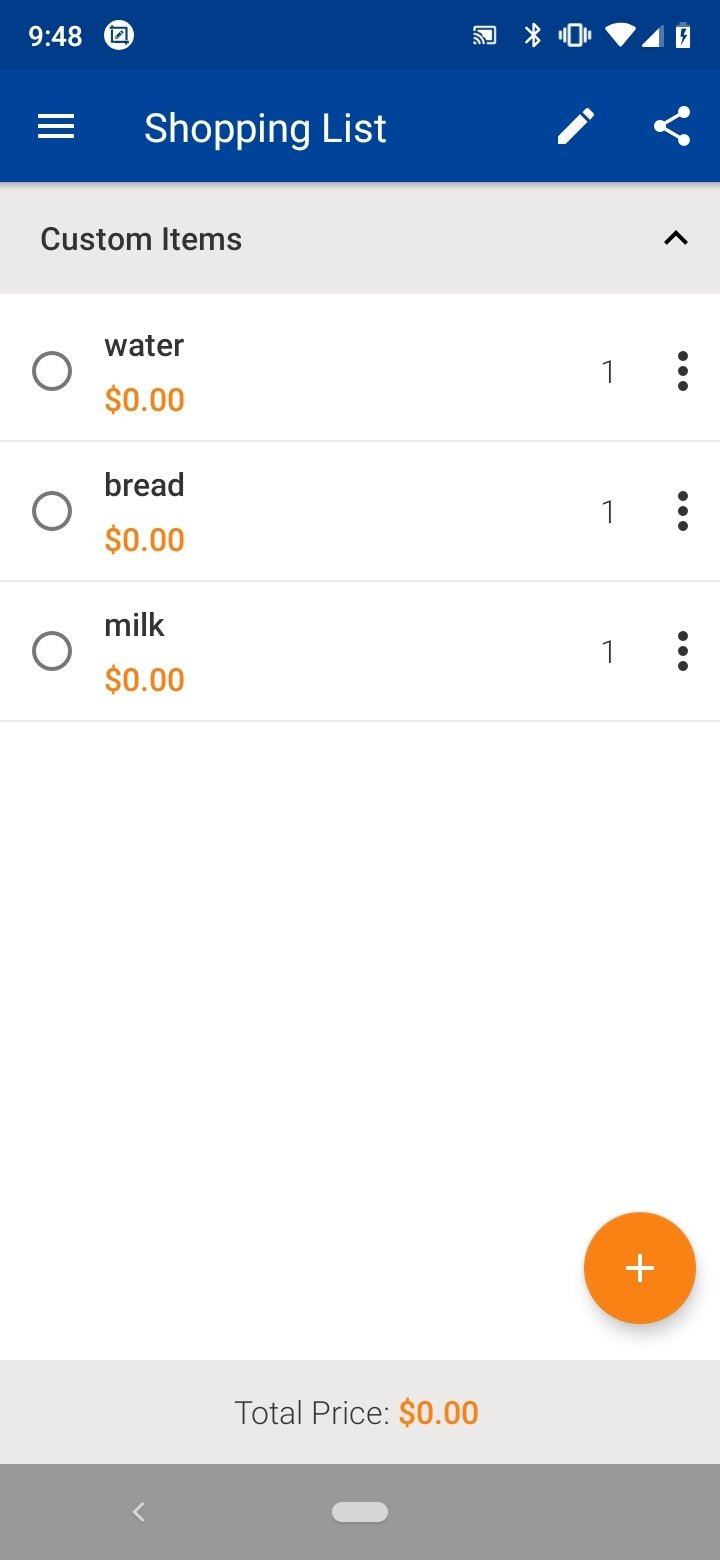This screenshot has height=1560, width=720.
Task: Collapse the Custom Items section
Action: 676,238
